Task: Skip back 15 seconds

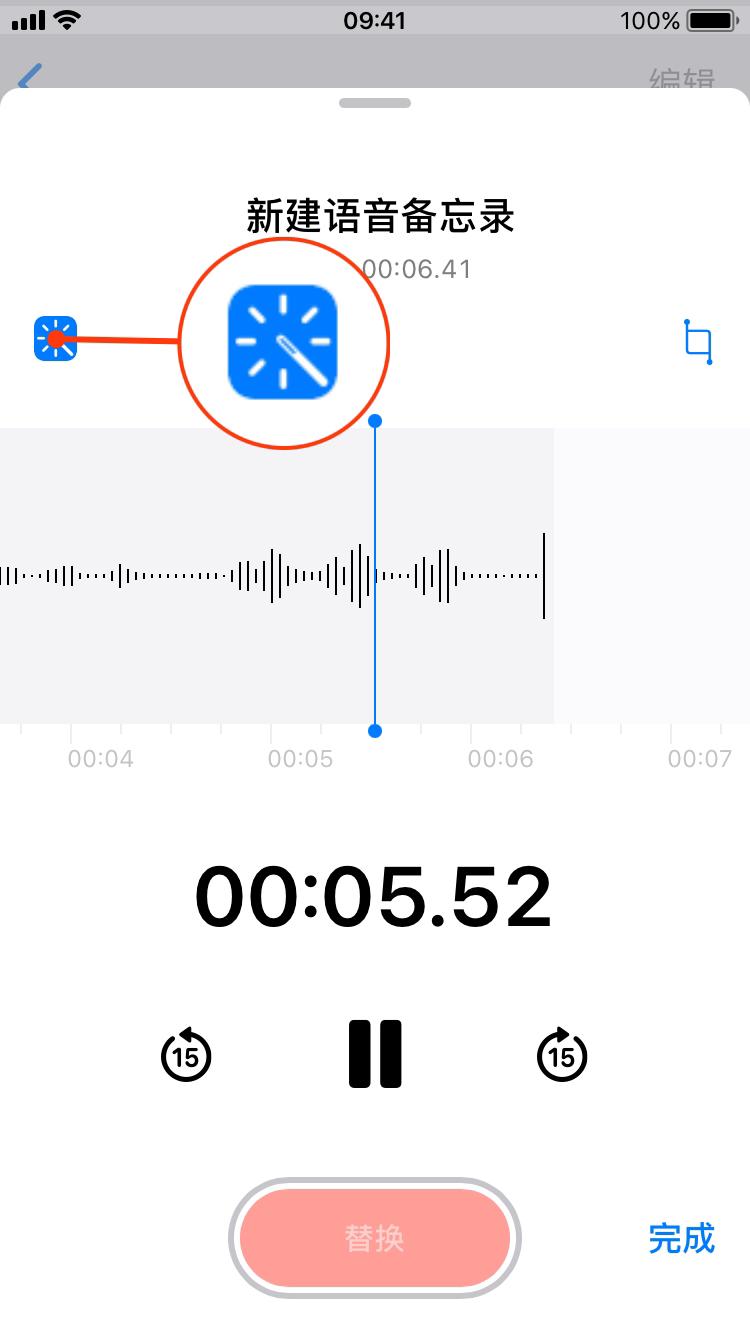Action: 187,1056
